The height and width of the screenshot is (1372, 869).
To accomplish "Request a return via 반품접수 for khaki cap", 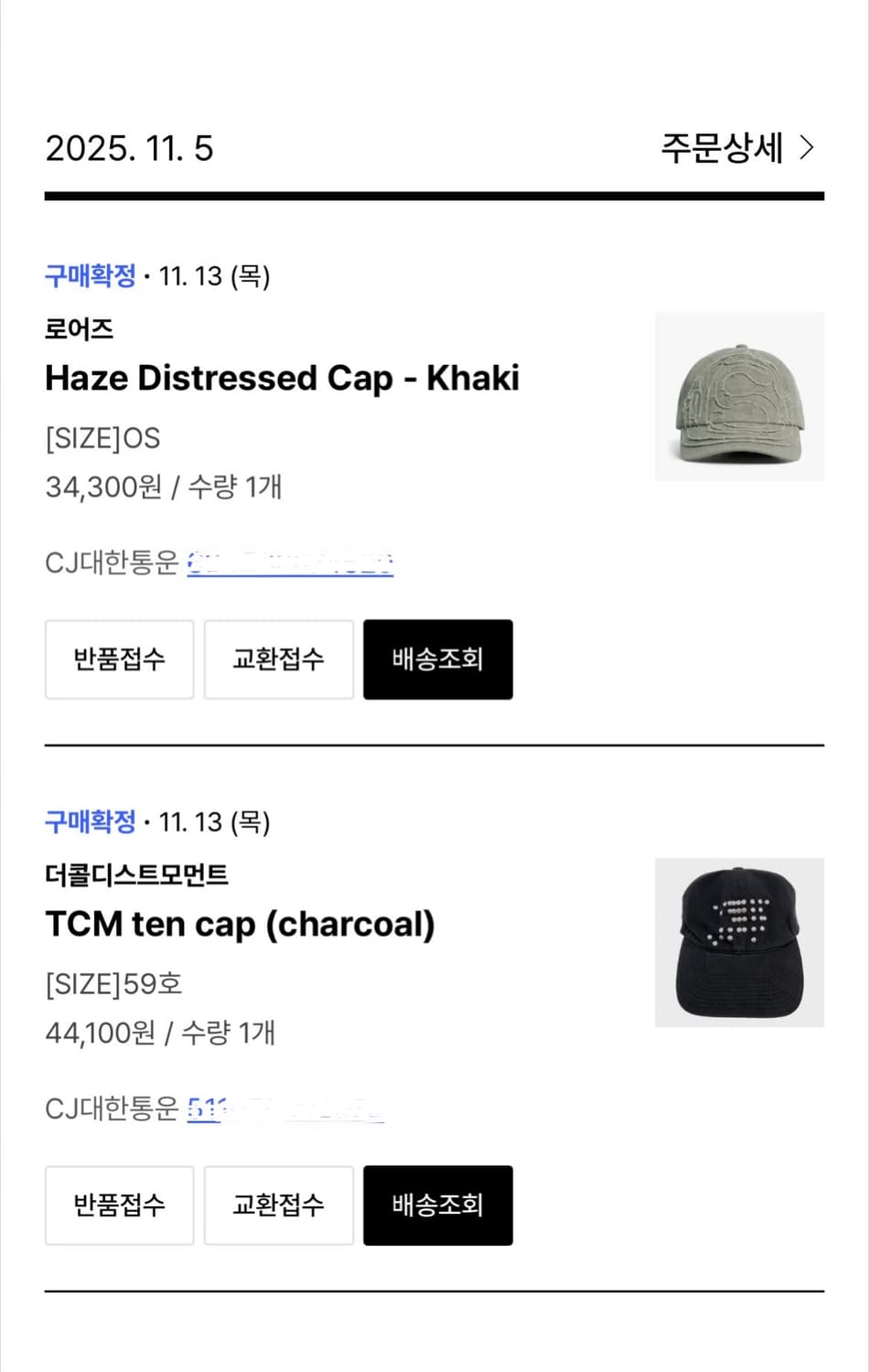I will coord(119,659).
